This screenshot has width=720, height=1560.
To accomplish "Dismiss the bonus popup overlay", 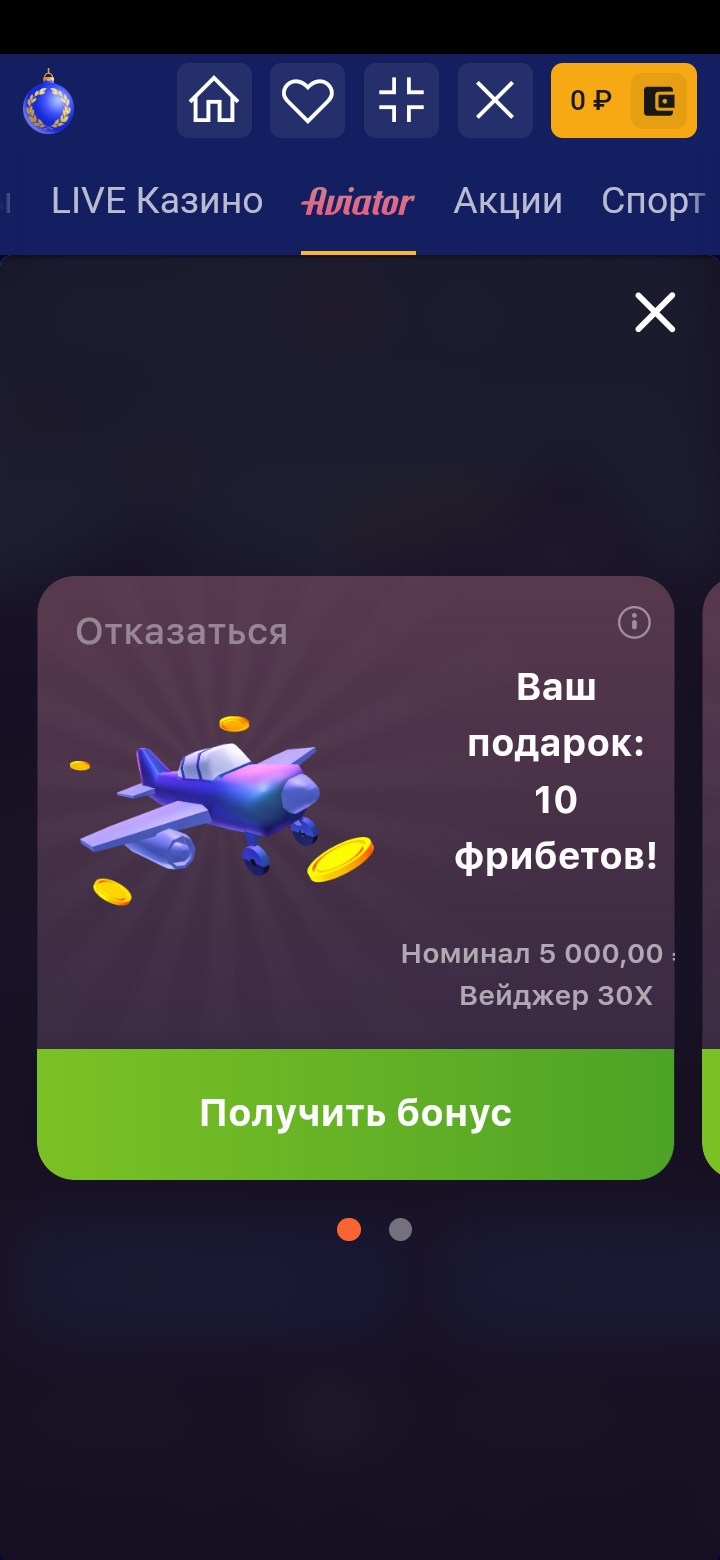I will pyautogui.click(x=655, y=313).
